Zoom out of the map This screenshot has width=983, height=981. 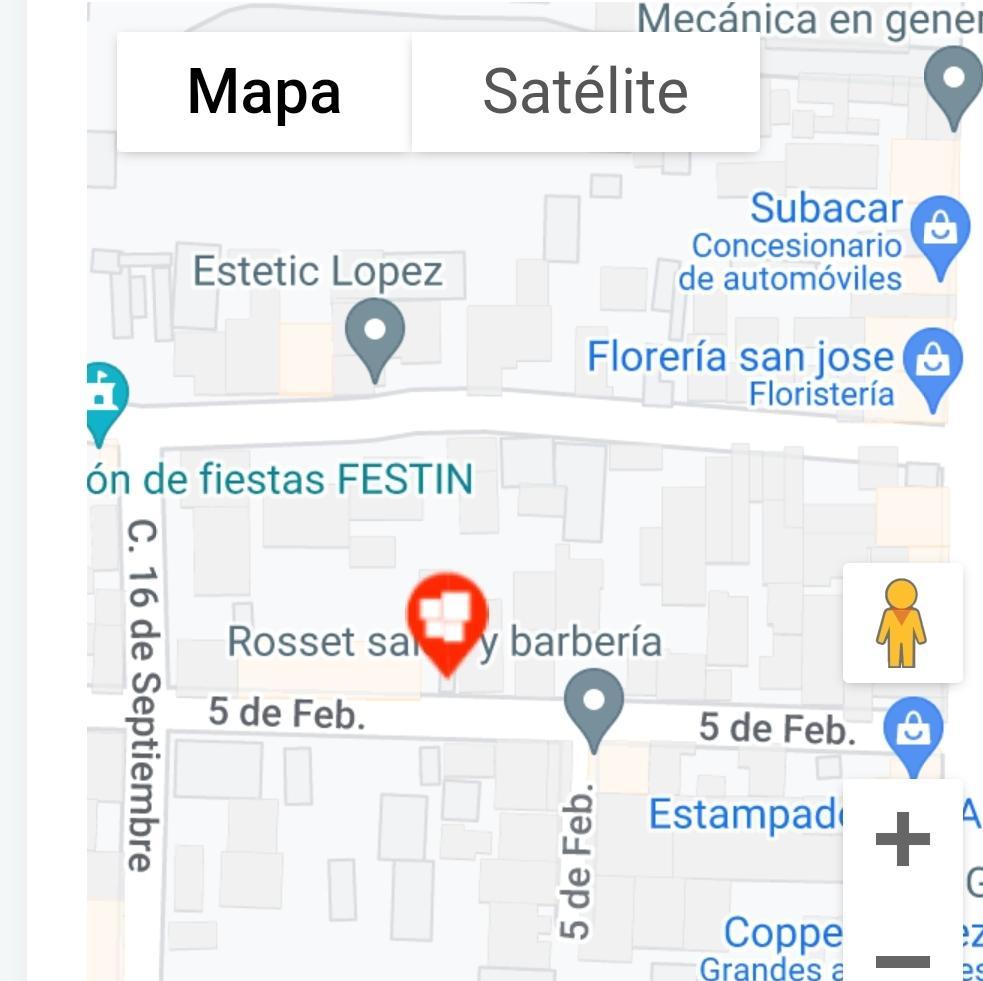click(902, 960)
